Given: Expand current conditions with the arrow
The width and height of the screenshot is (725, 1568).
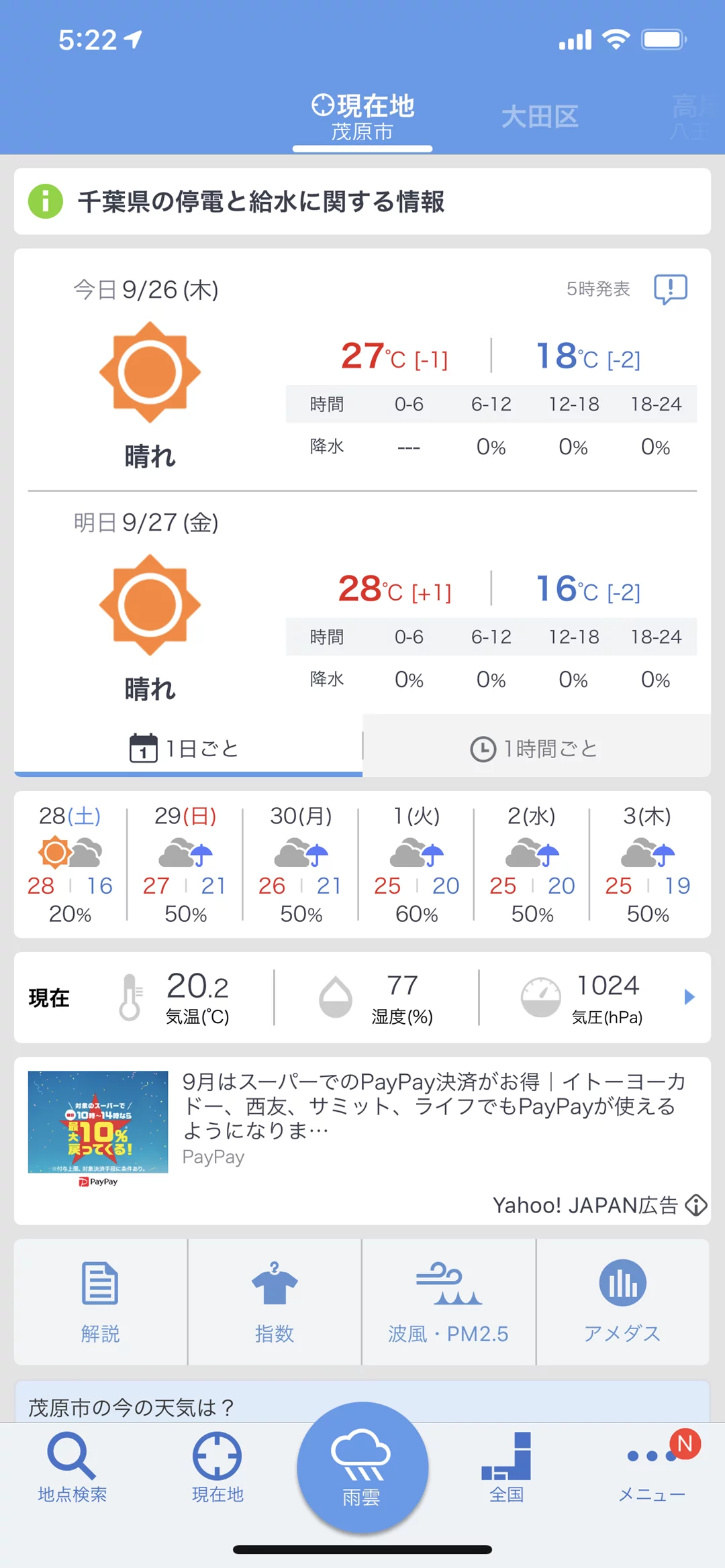Looking at the screenshot, I should (x=689, y=997).
